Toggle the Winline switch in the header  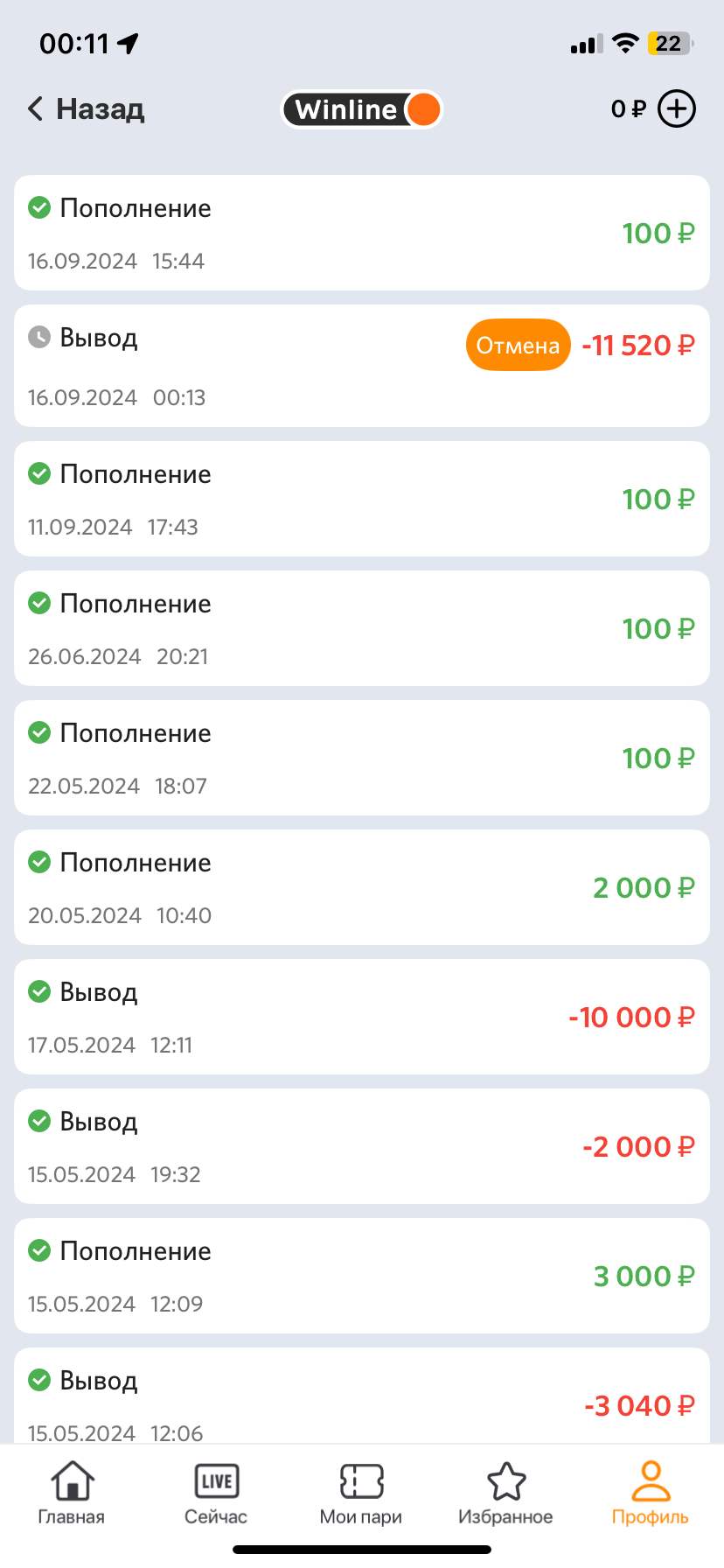[x=362, y=109]
